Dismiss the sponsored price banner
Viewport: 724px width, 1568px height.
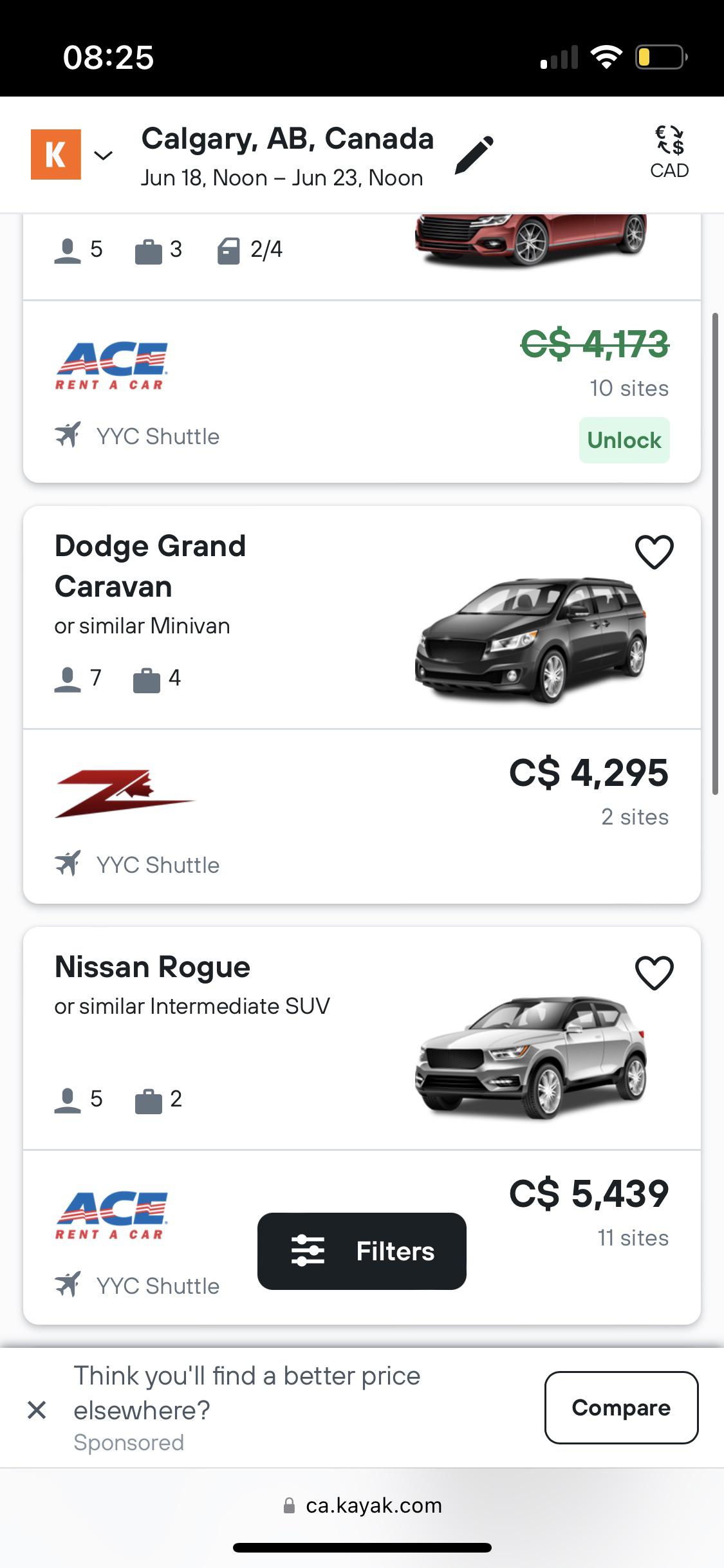pyautogui.click(x=37, y=1410)
